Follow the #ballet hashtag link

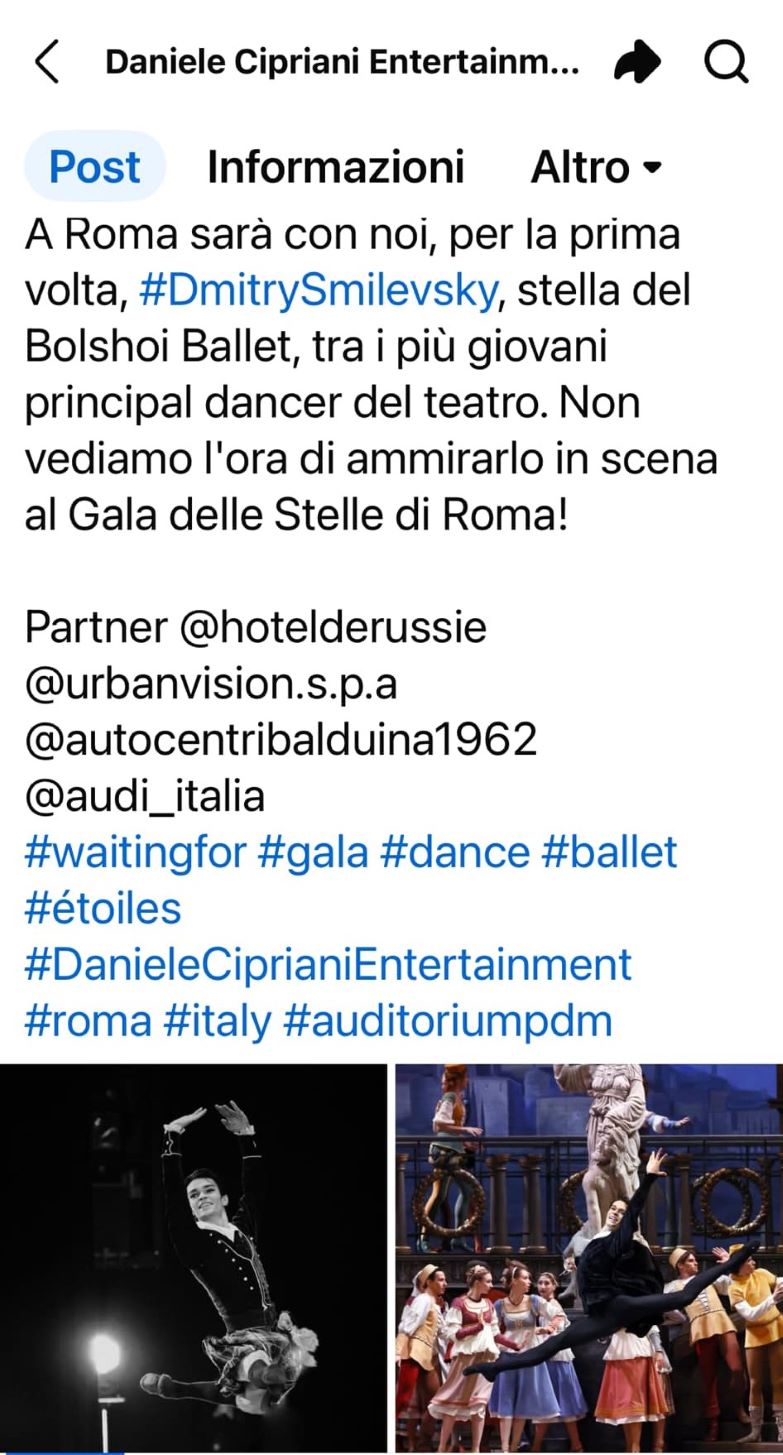click(x=609, y=853)
